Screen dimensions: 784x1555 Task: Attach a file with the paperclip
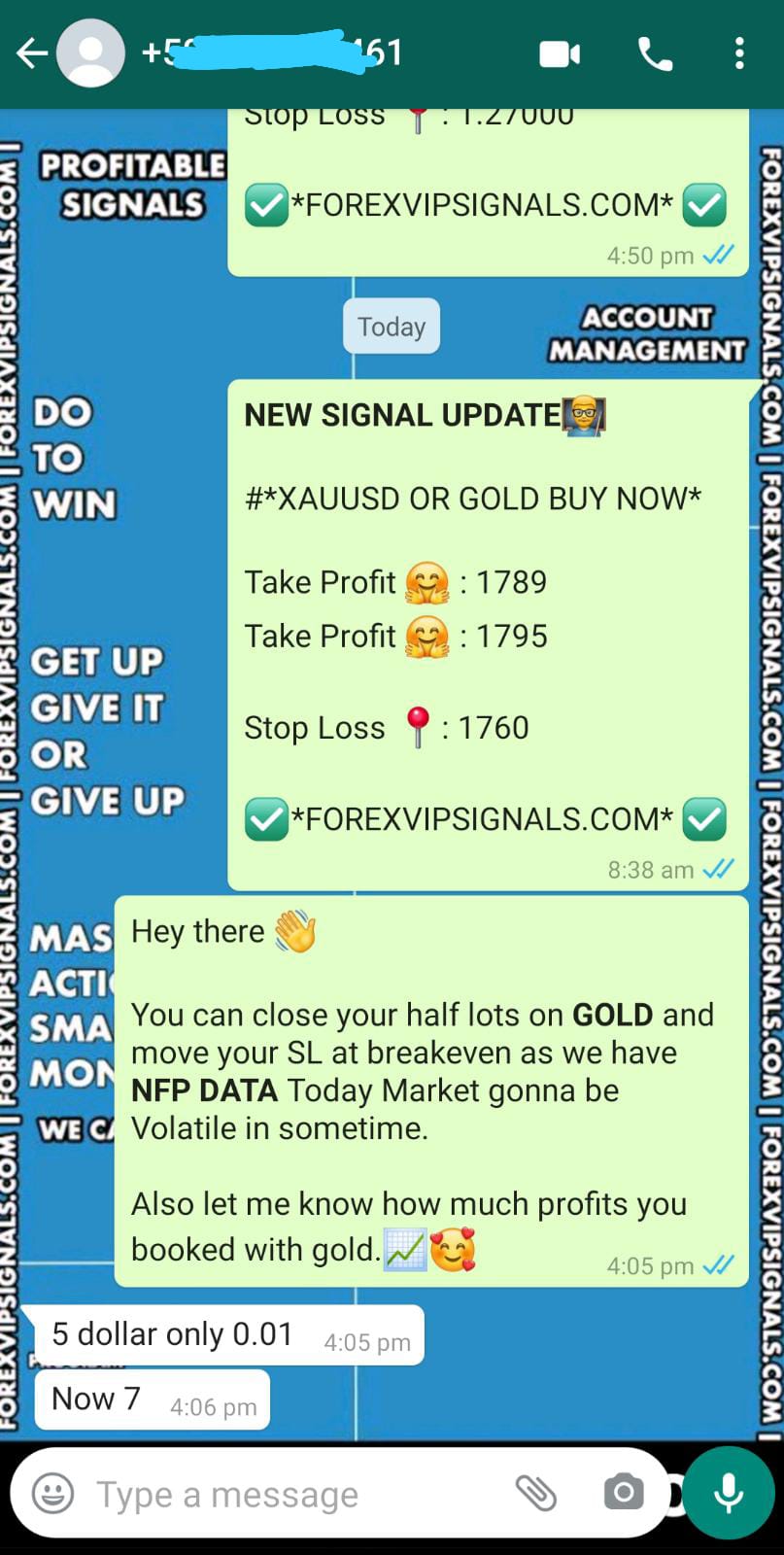tap(535, 1492)
